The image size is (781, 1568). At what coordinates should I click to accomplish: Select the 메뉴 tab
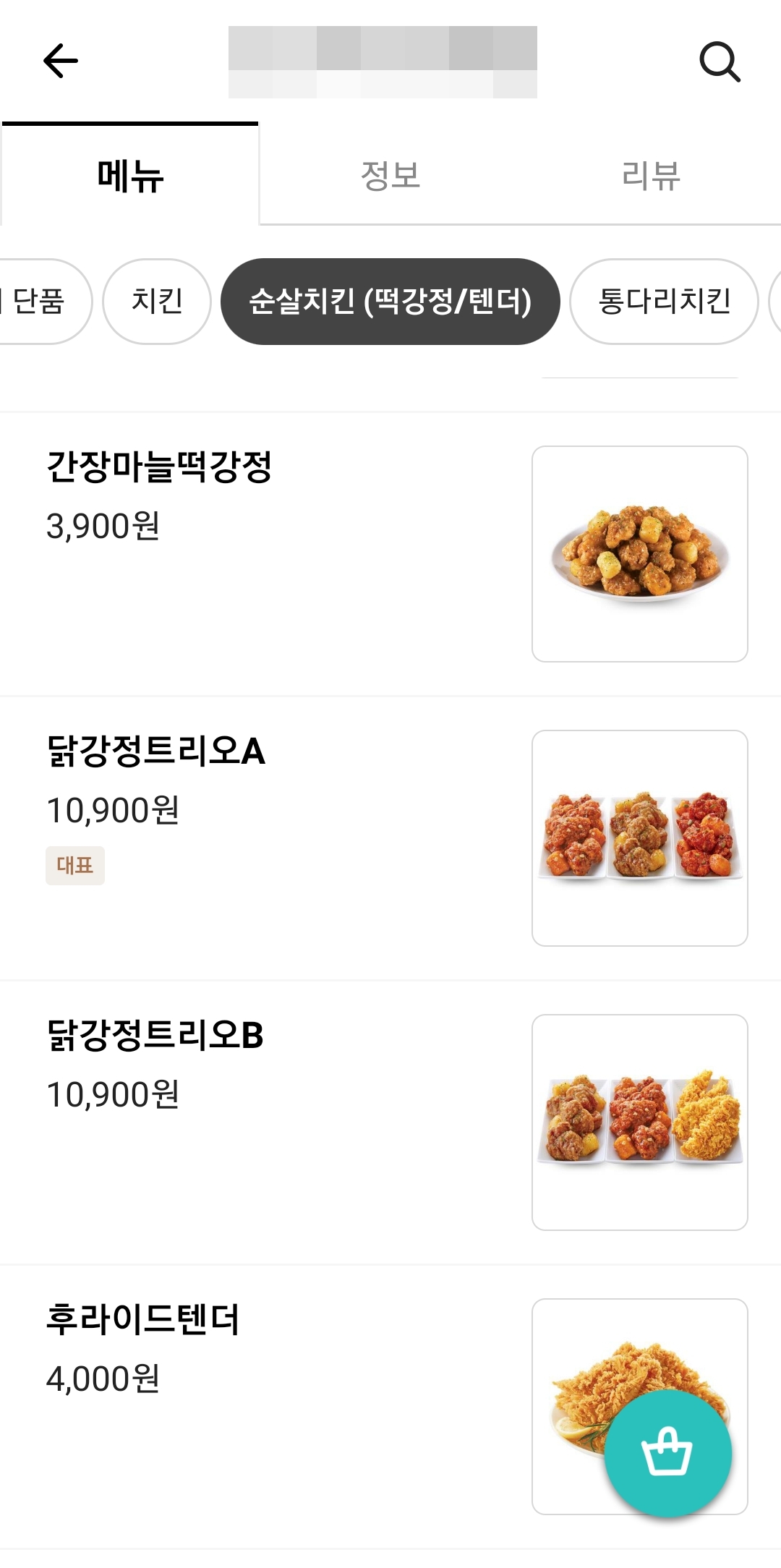[x=130, y=176]
